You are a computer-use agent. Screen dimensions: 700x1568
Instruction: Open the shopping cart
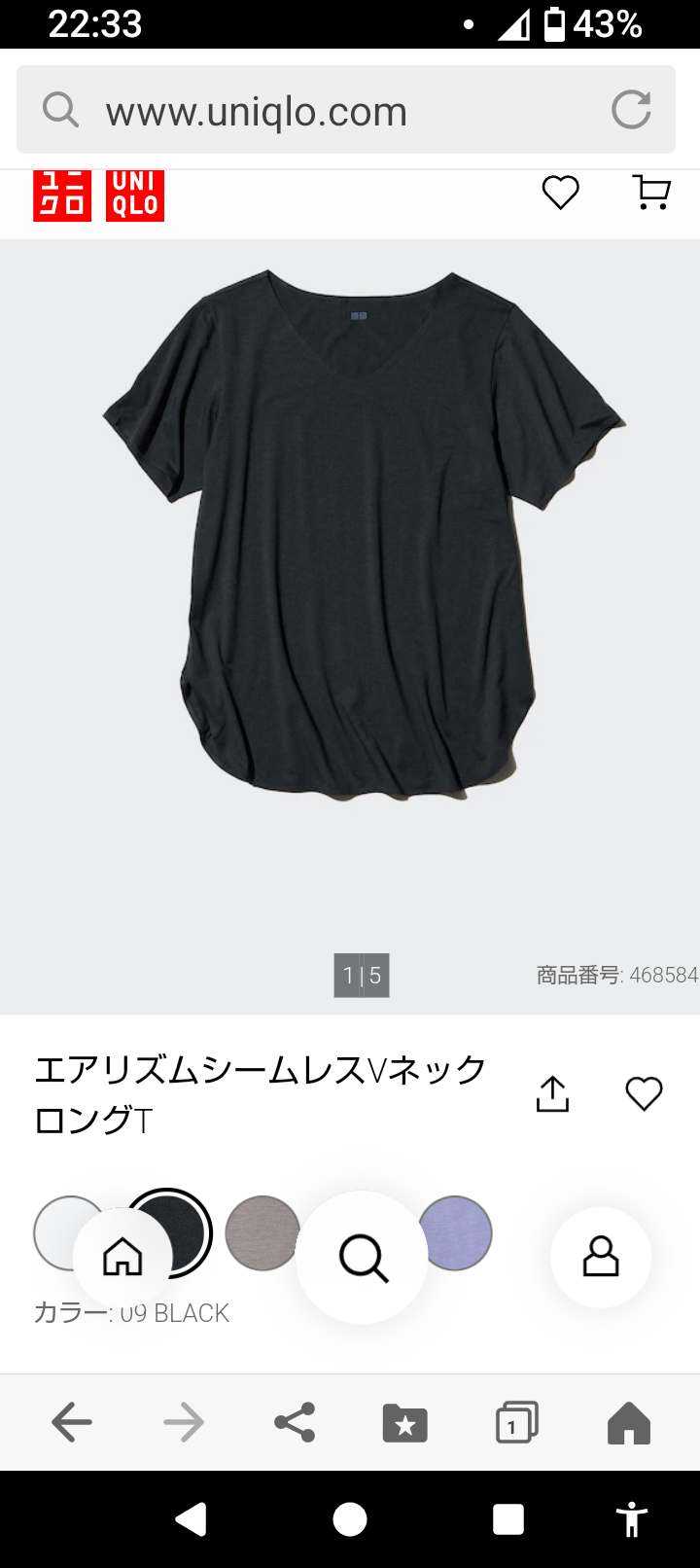651,192
